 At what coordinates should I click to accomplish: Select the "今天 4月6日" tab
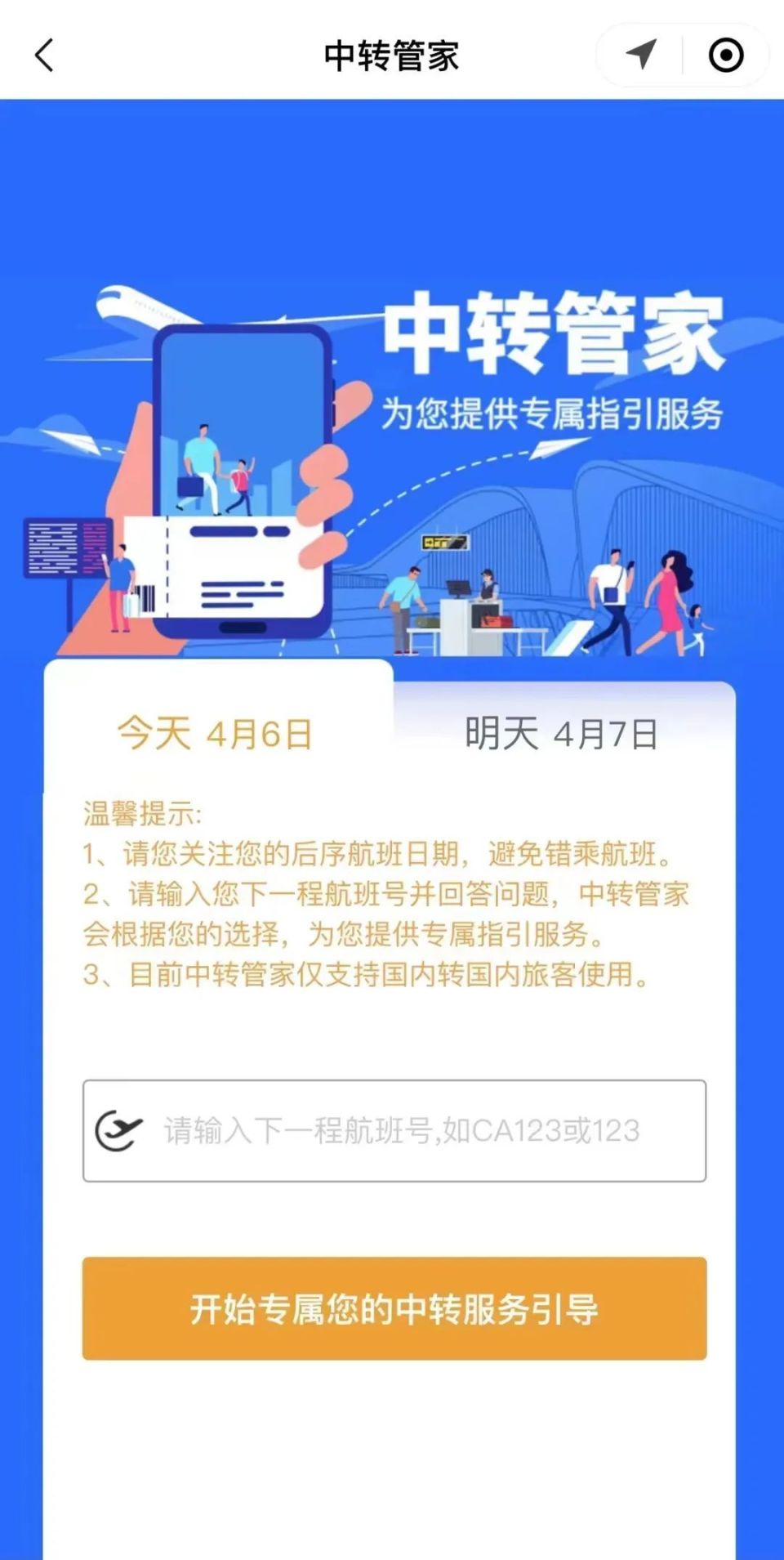pos(216,734)
